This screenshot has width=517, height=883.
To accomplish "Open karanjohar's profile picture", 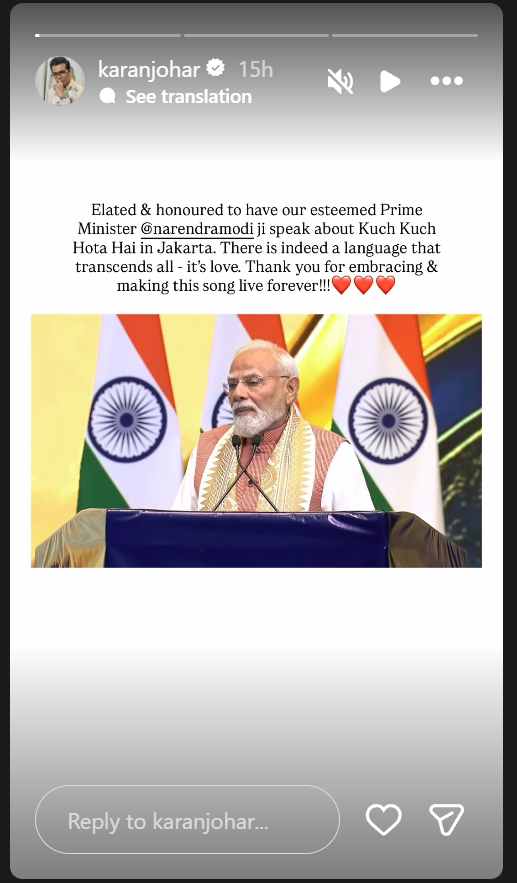I will pos(60,81).
